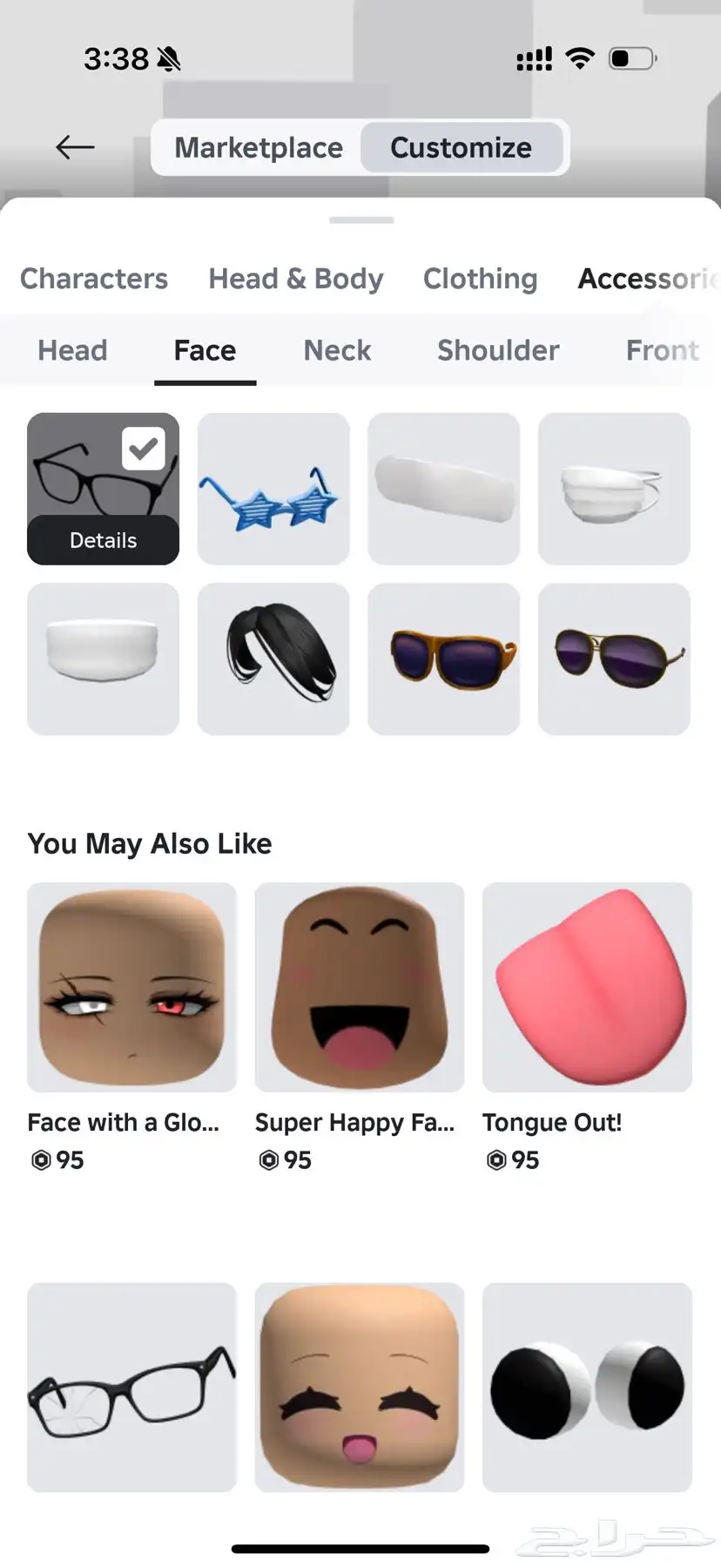Open the Shoulder sub-tab

[498, 350]
